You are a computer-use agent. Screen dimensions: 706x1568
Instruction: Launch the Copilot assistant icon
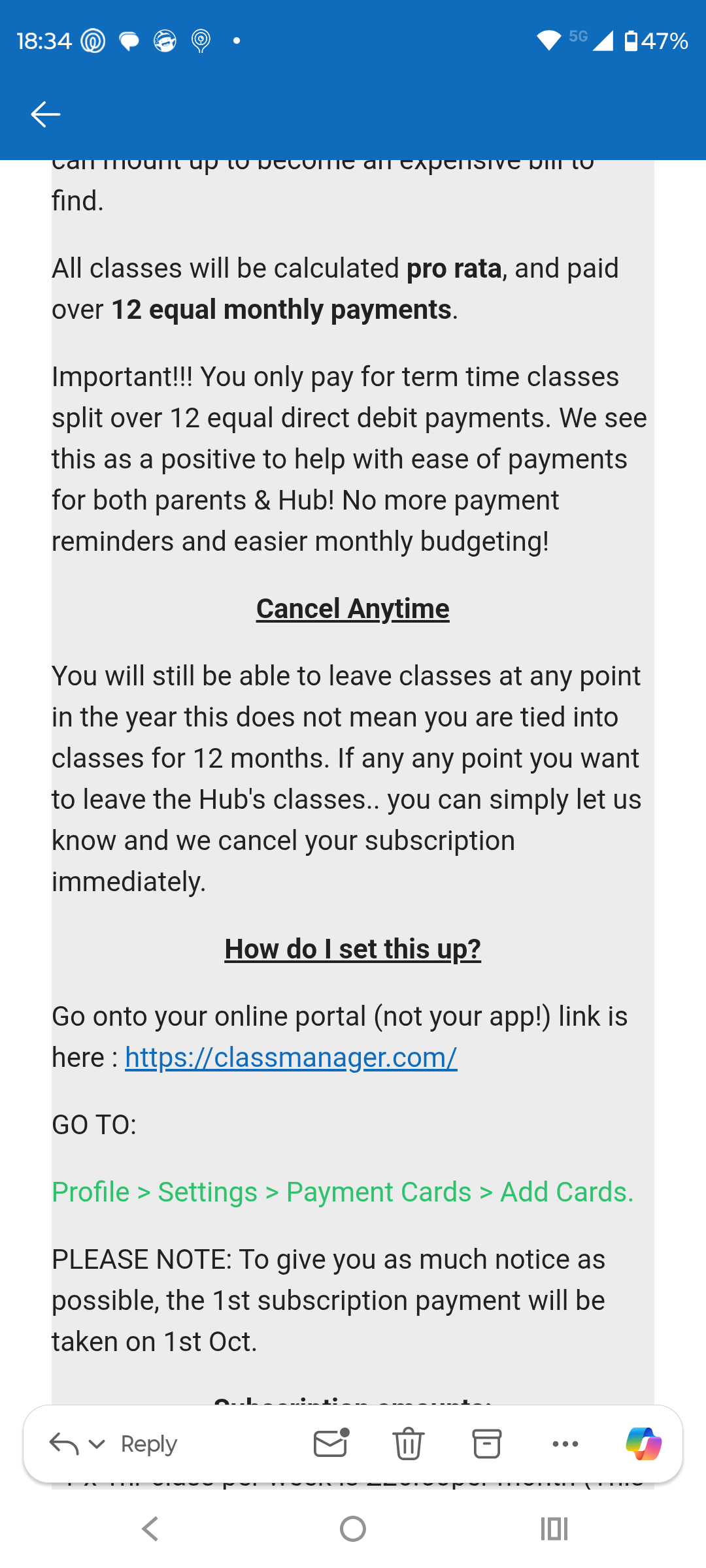[644, 1444]
